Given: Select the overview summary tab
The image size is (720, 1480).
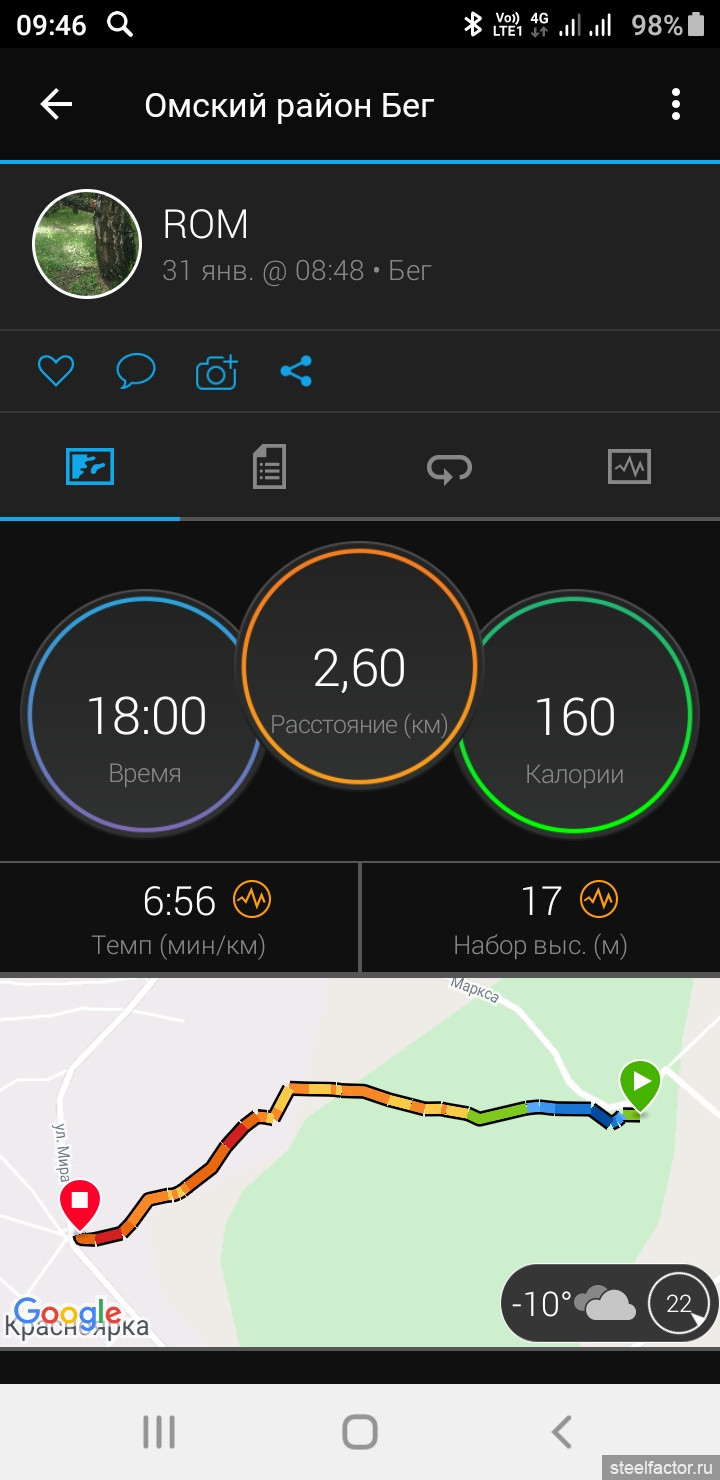Looking at the screenshot, I should [90, 467].
